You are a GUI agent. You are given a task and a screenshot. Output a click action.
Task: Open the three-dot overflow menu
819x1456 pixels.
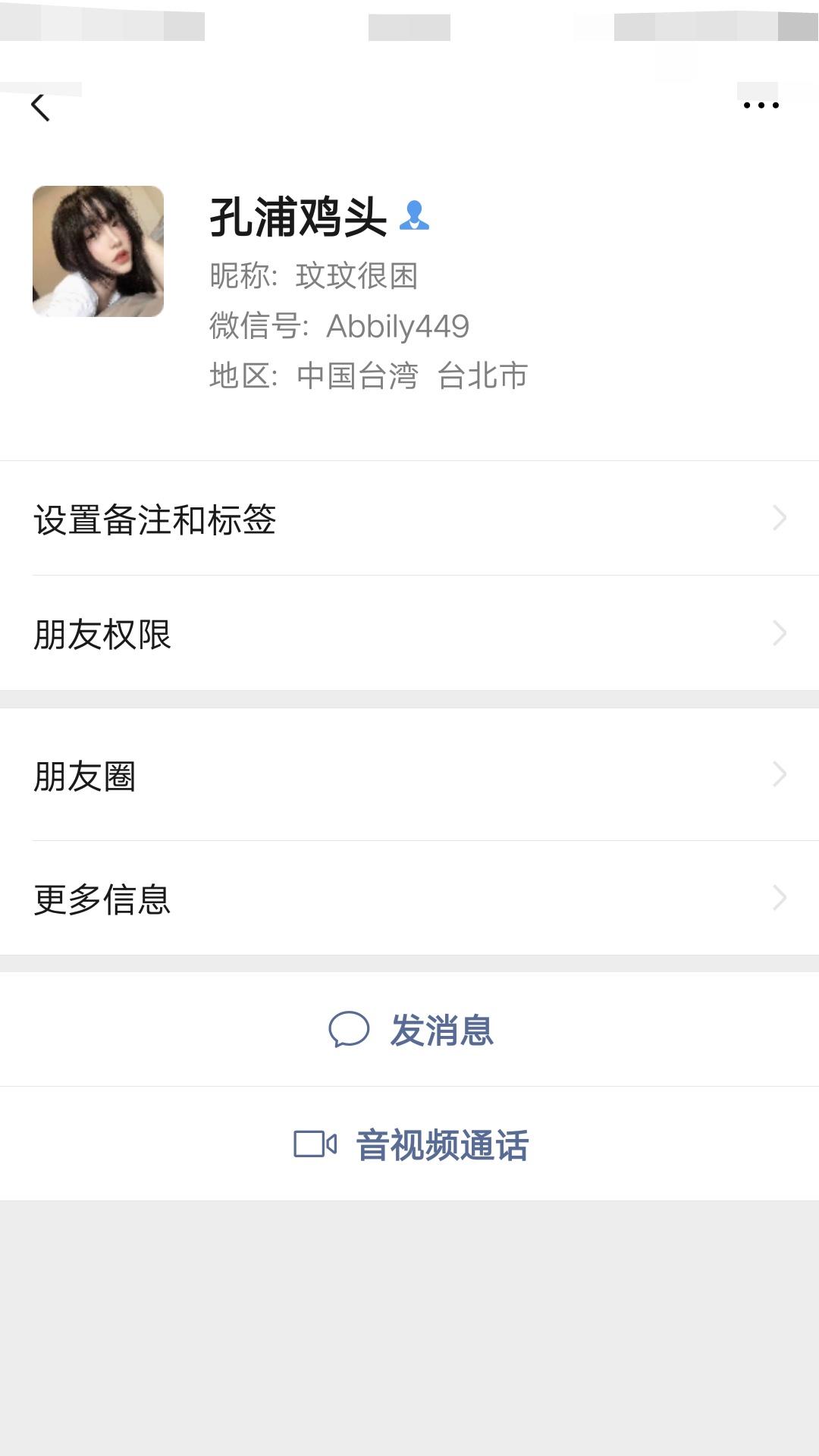(x=761, y=105)
